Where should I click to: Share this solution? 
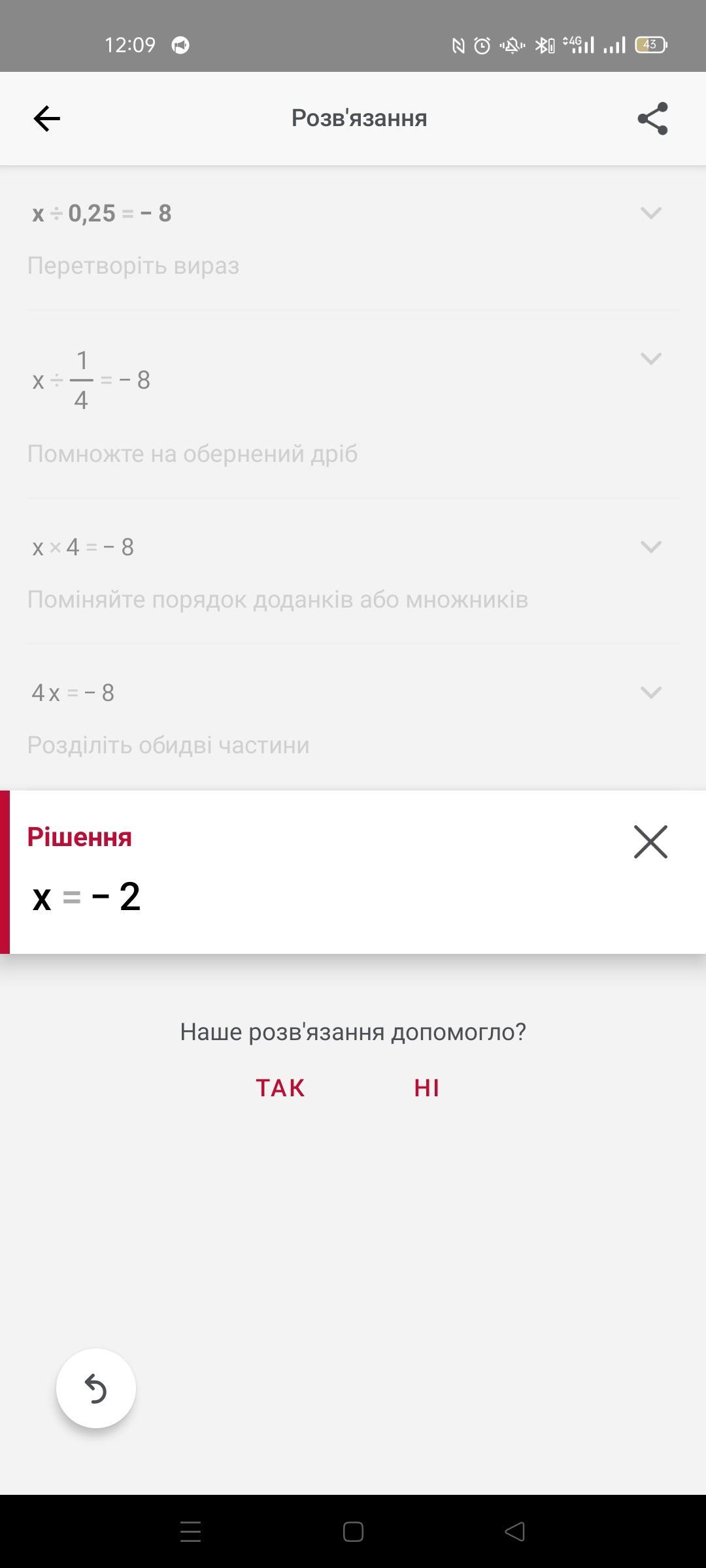652,118
